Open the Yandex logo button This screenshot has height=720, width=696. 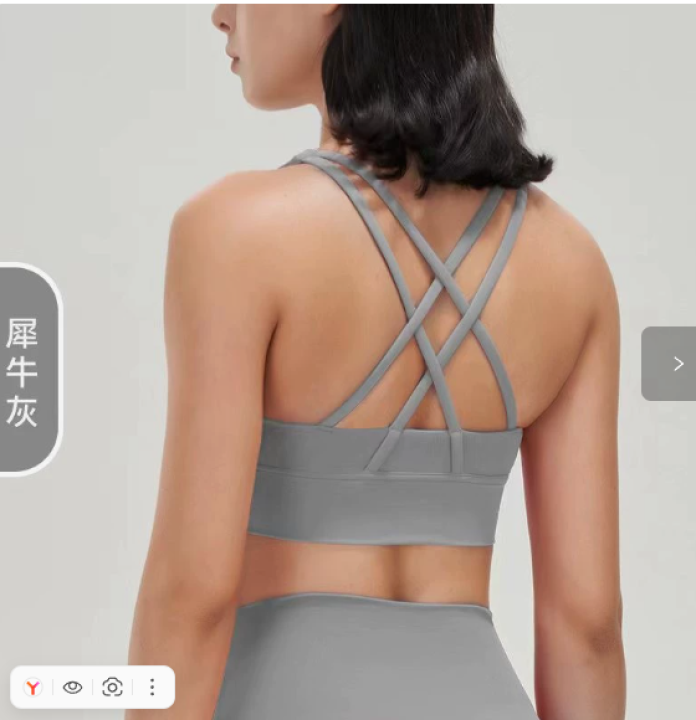click(x=34, y=687)
